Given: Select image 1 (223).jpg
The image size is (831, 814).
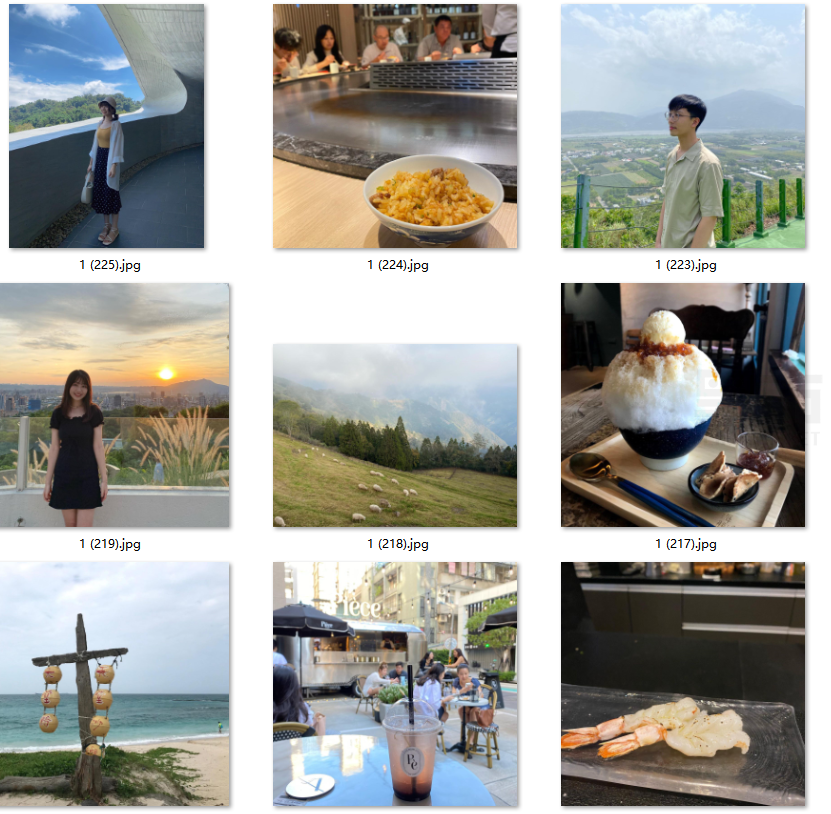Looking at the screenshot, I should tap(683, 126).
